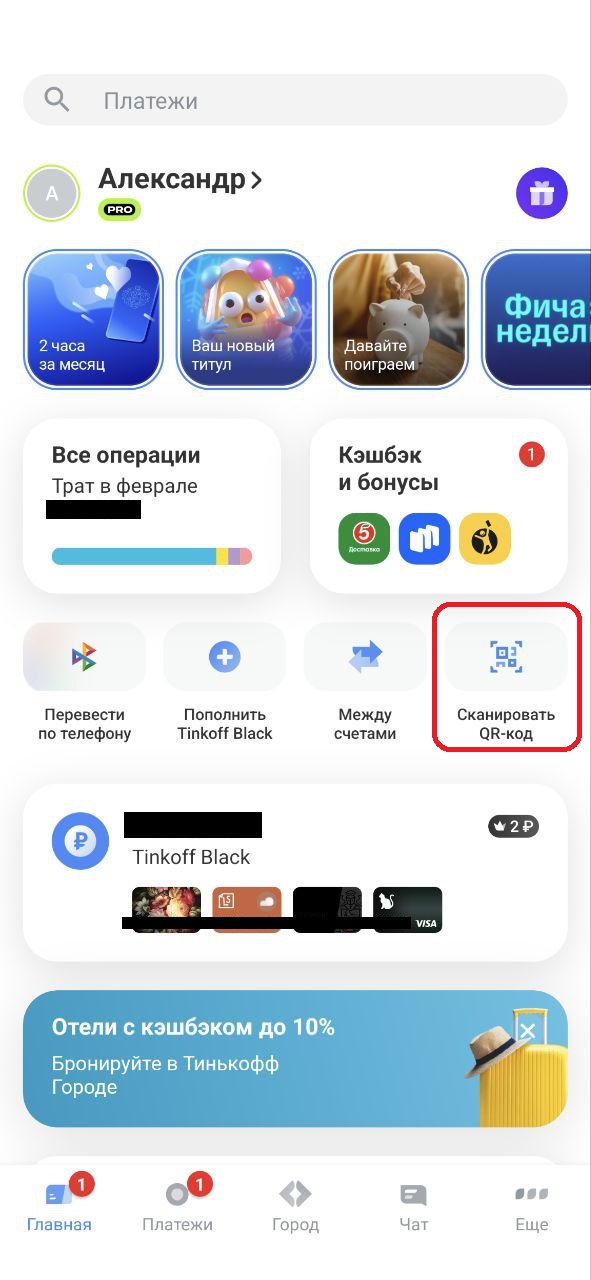Launch "Сканировать QR-код"
Viewport: 591px width, 1280px height.
point(506,684)
